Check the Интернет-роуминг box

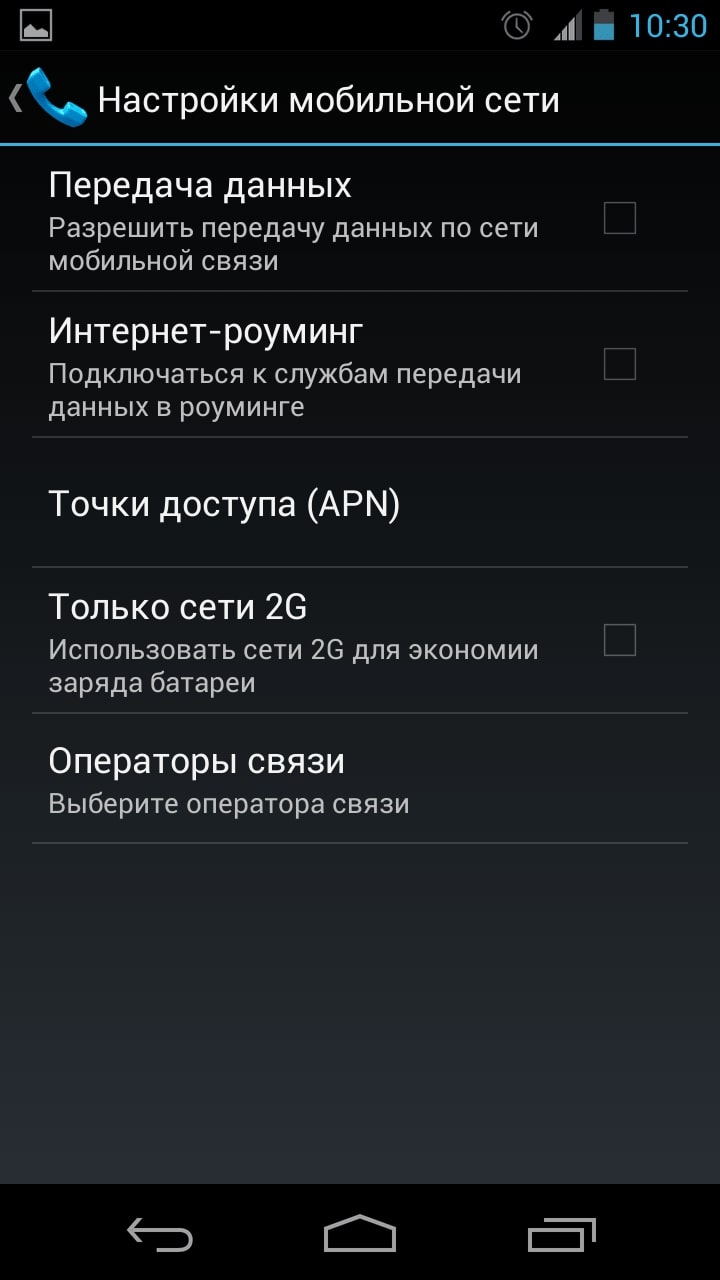tap(620, 364)
